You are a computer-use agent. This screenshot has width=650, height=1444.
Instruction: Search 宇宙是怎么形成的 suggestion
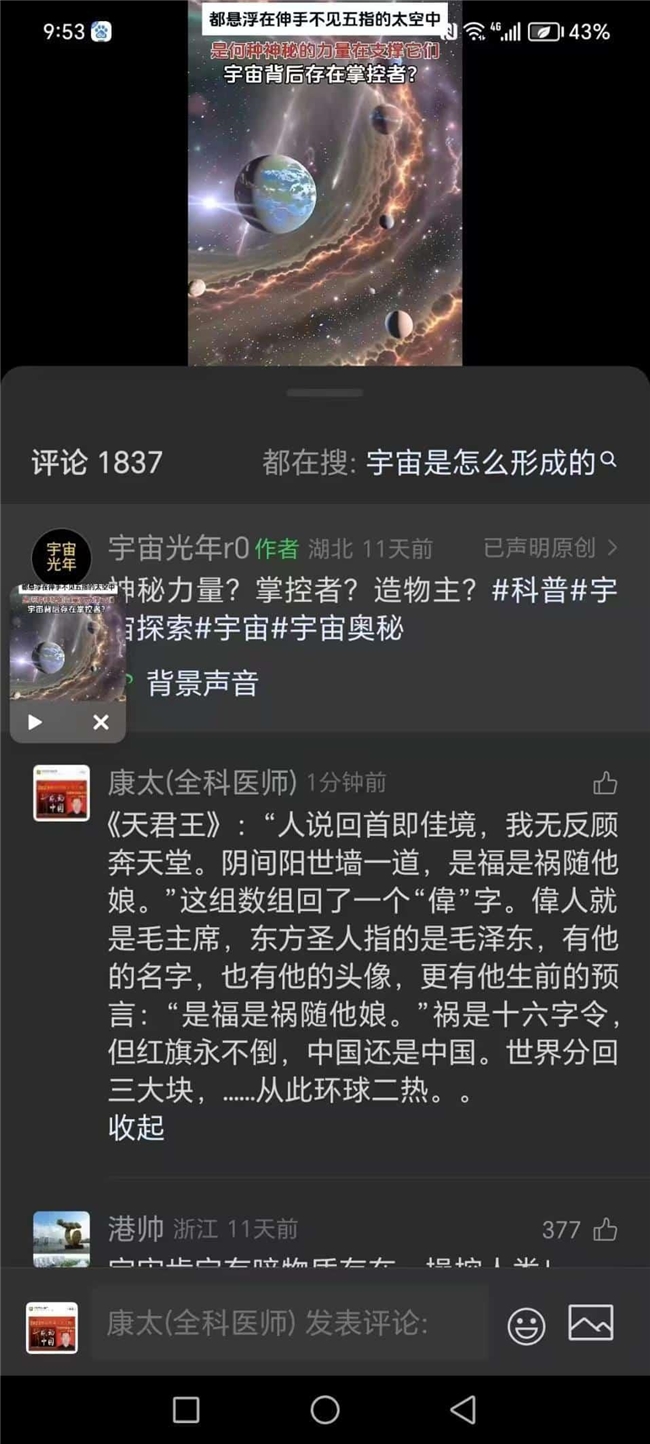click(x=490, y=462)
